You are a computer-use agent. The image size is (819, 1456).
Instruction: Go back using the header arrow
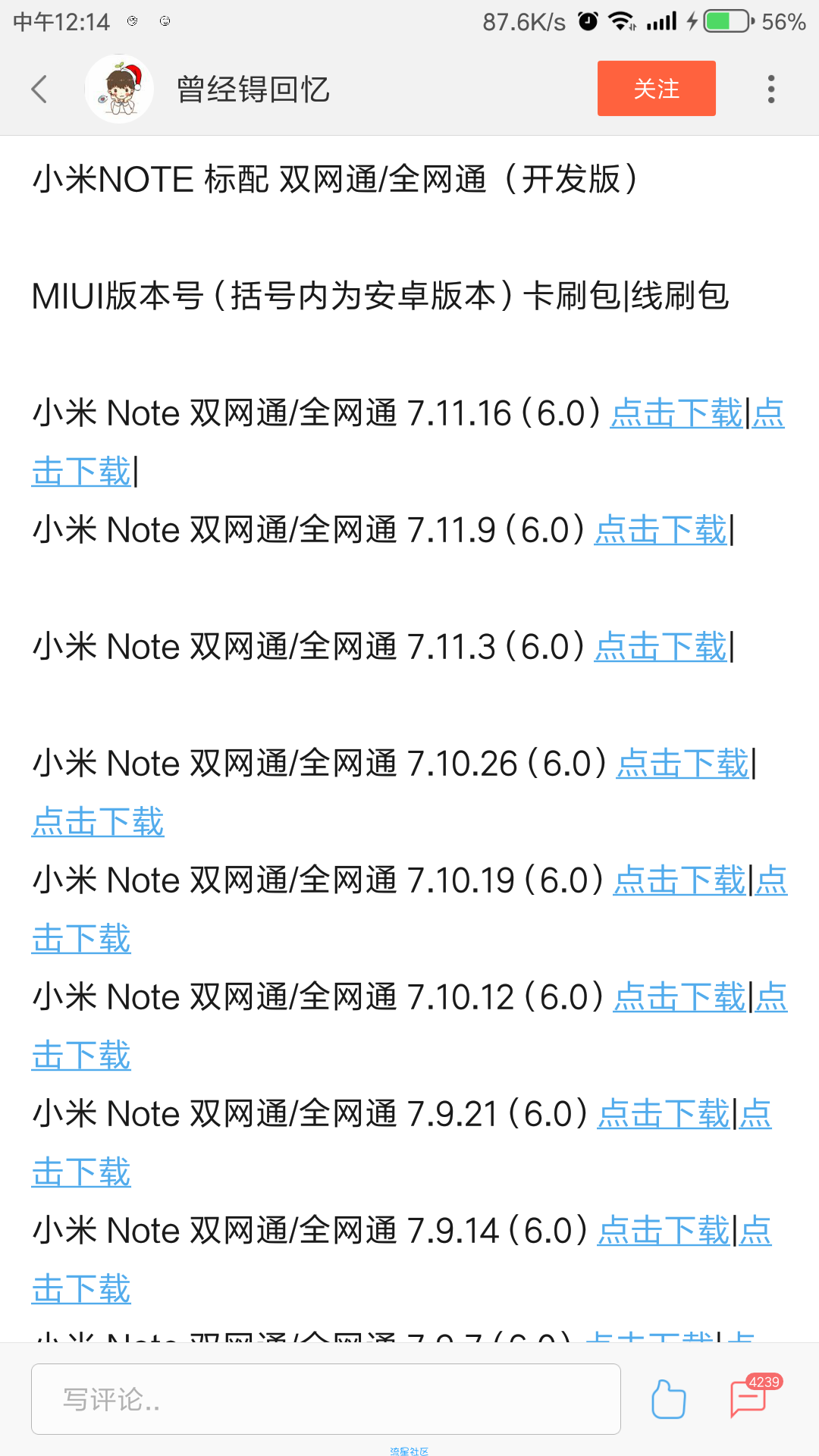point(39,89)
